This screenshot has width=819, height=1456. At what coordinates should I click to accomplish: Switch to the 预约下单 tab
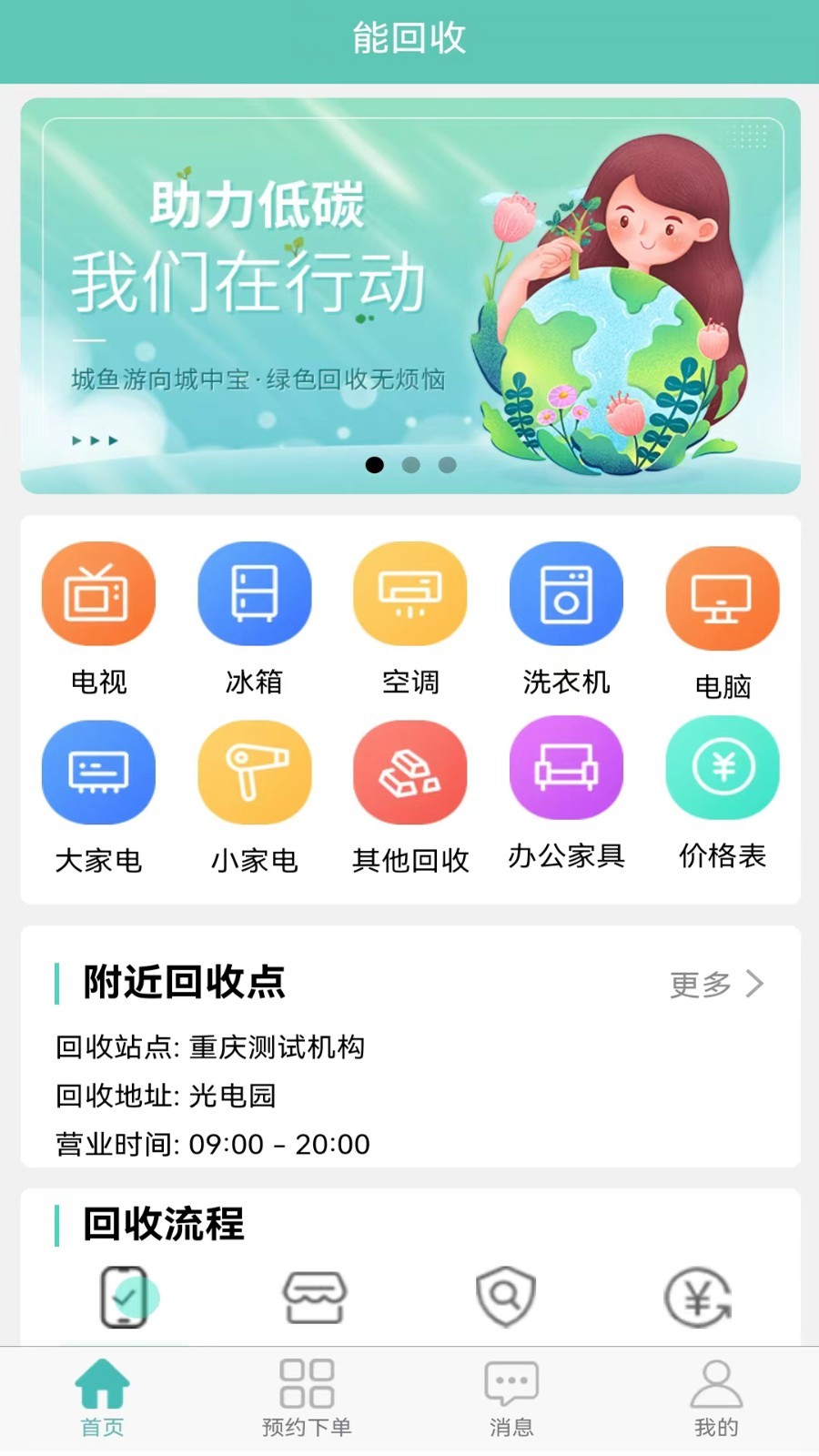point(307,1397)
